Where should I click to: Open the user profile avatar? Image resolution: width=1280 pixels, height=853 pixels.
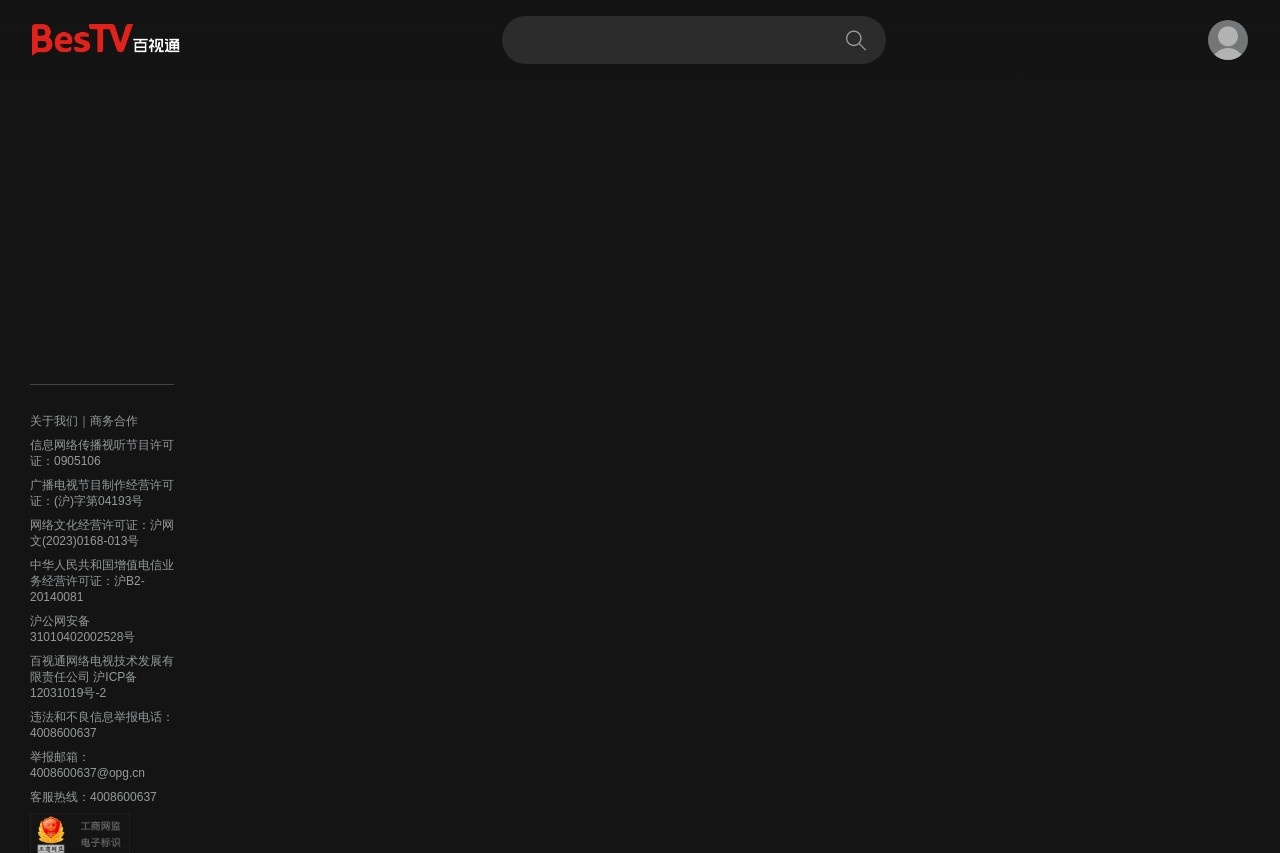pos(1227,40)
